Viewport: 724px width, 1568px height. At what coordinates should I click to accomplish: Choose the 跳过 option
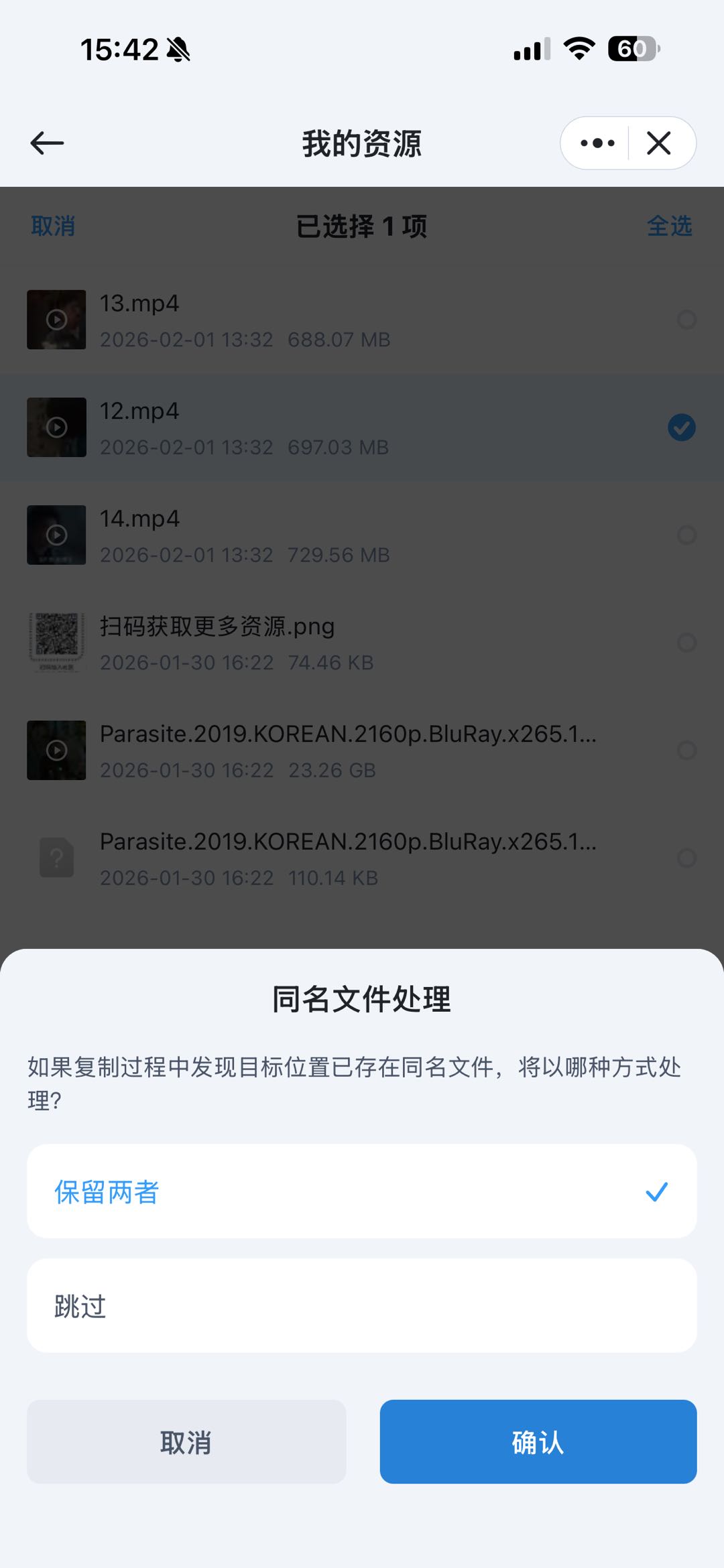point(361,1305)
